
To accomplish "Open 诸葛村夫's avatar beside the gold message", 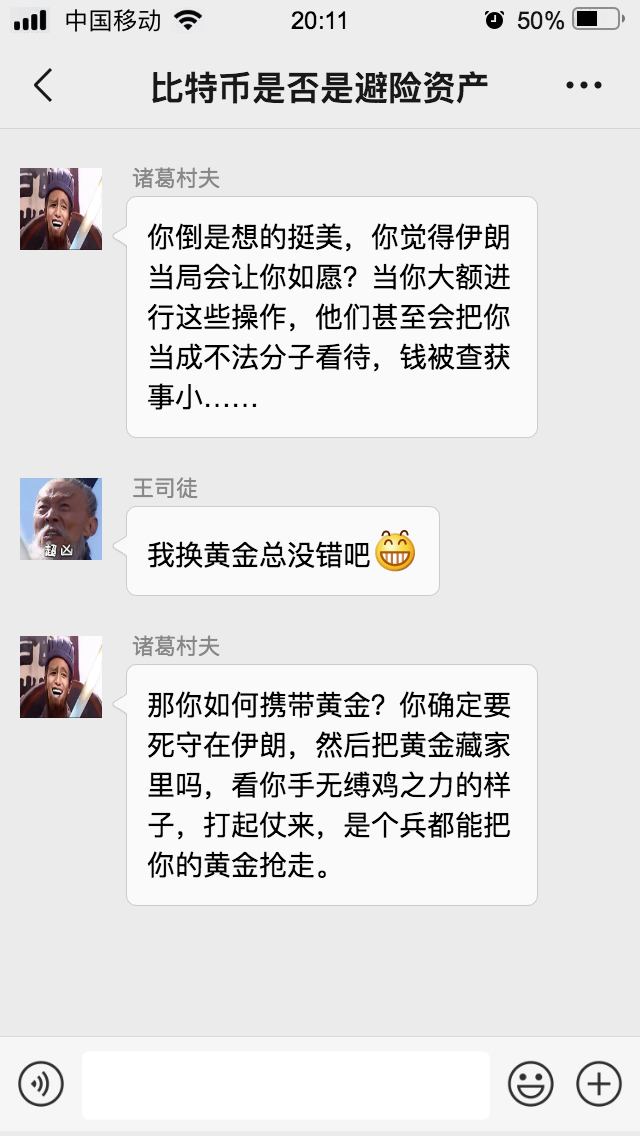I will pos(61,677).
